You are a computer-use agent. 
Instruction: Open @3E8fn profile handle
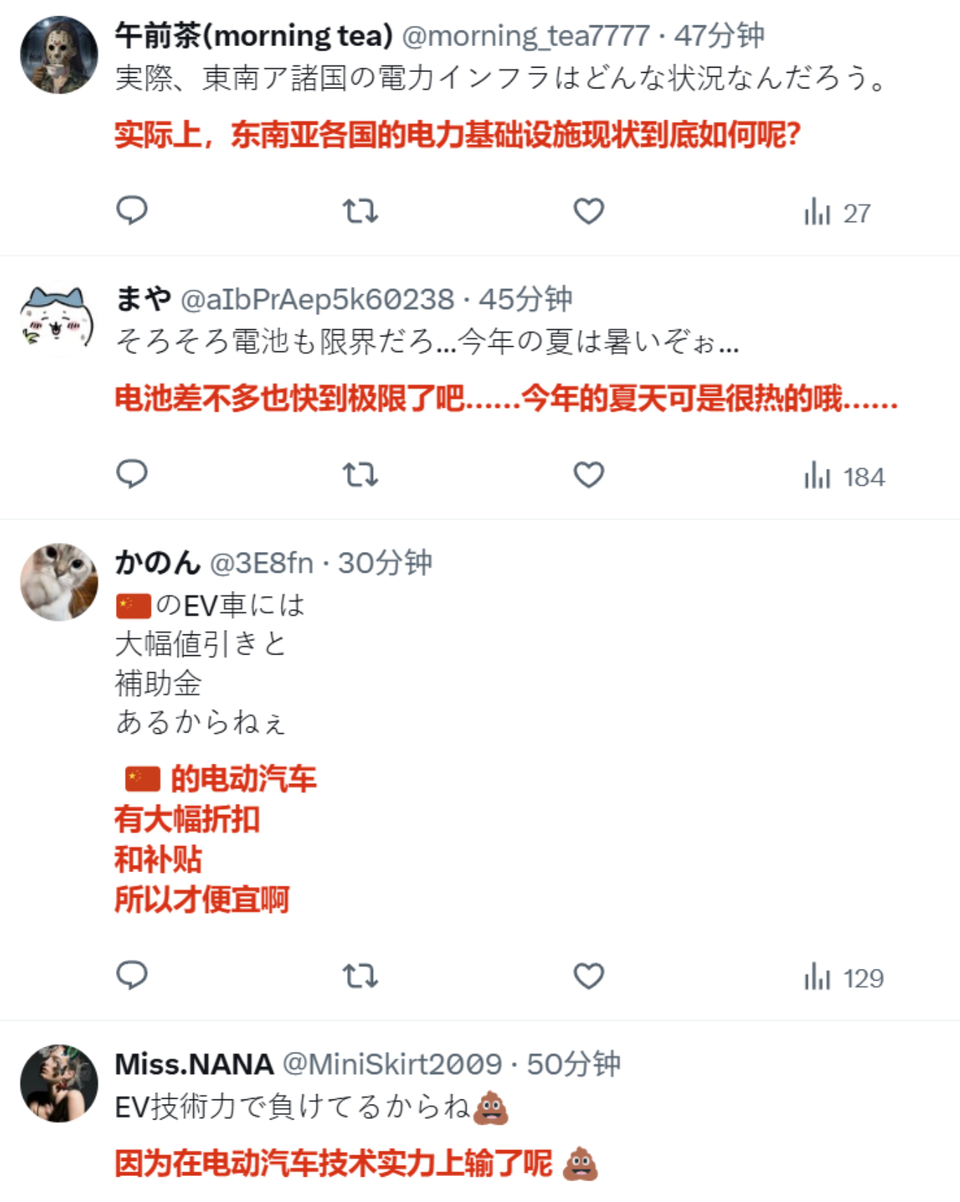(260, 562)
